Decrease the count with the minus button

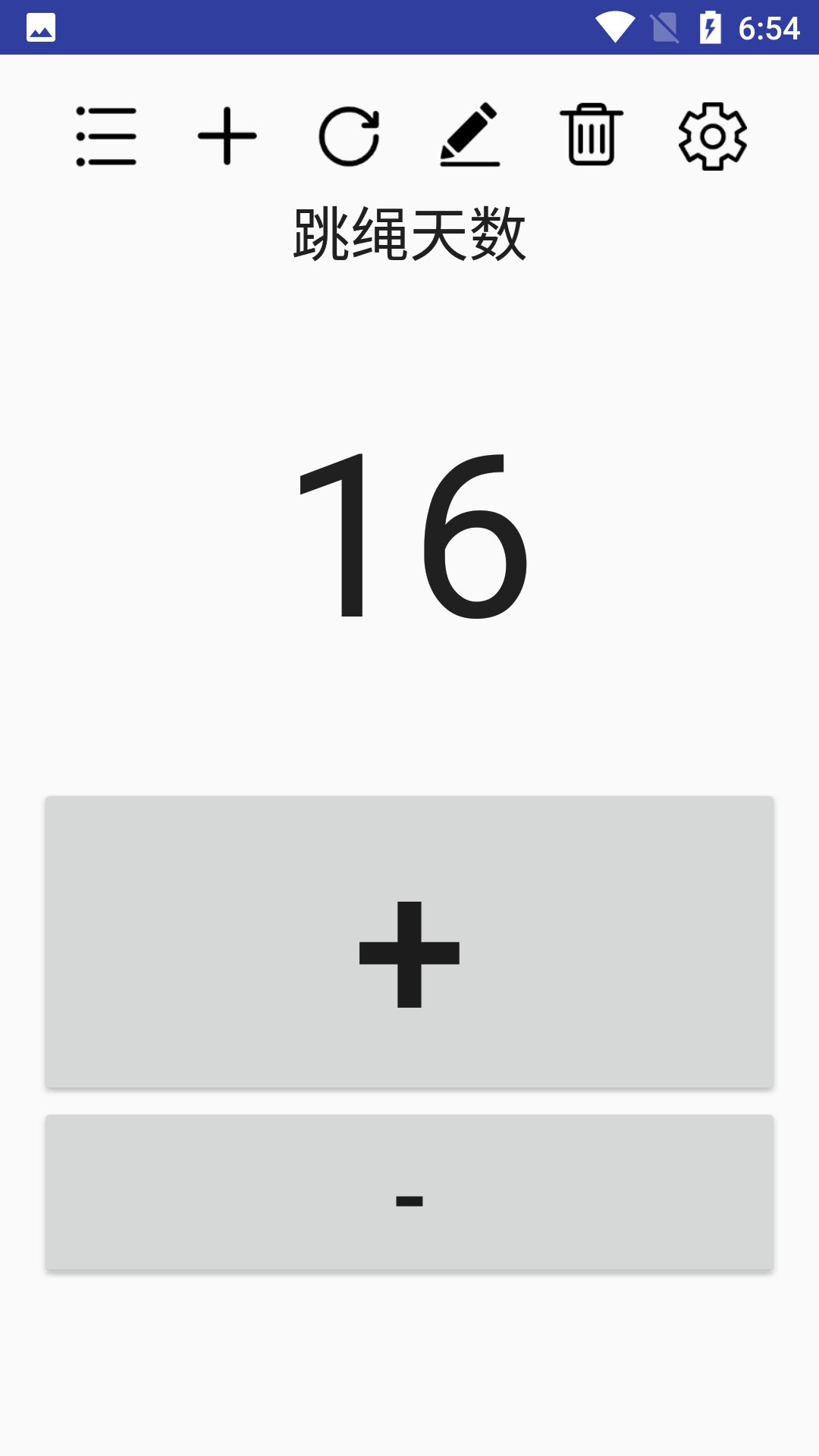pos(409,1192)
